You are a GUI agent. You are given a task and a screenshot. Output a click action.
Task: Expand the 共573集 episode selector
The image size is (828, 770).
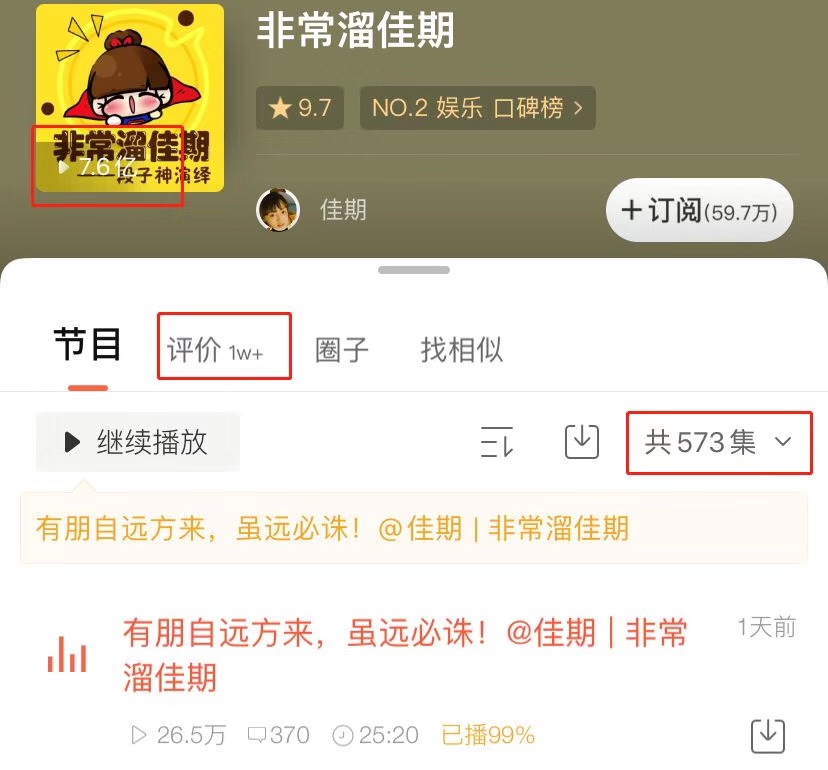point(718,441)
